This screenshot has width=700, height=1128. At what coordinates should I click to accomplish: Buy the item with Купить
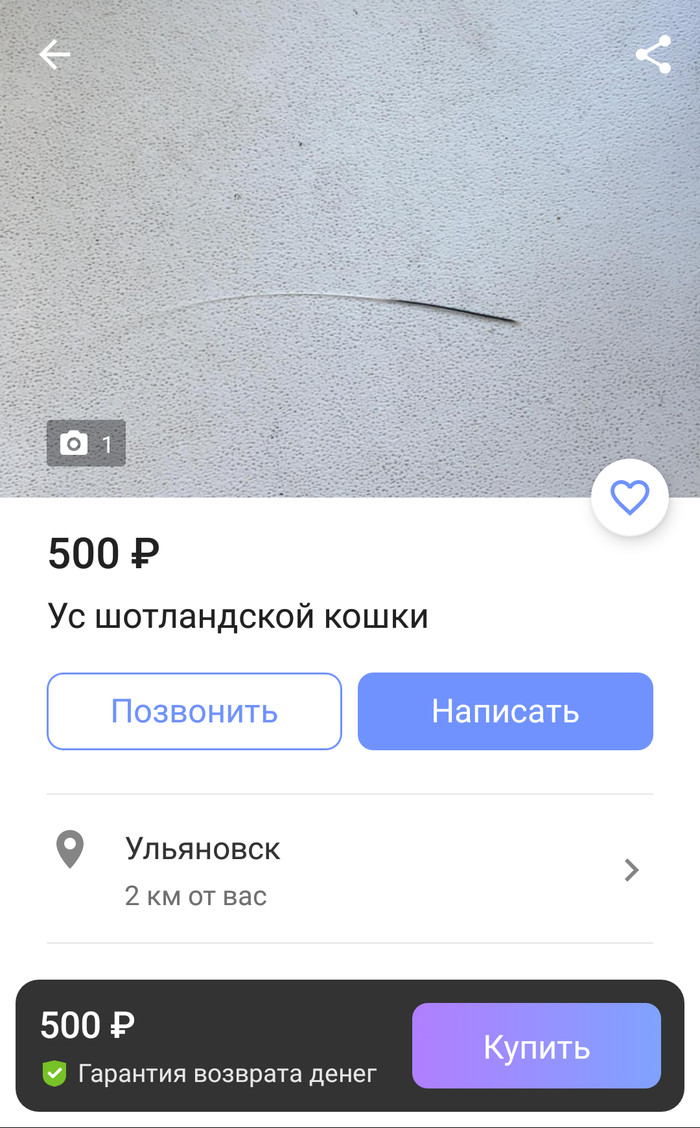coord(536,1047)
